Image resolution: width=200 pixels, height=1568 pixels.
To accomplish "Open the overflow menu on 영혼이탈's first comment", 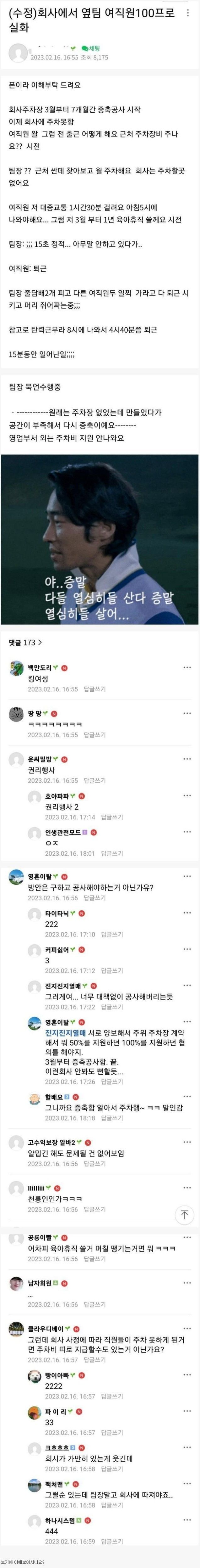I will tap(187, 877).
